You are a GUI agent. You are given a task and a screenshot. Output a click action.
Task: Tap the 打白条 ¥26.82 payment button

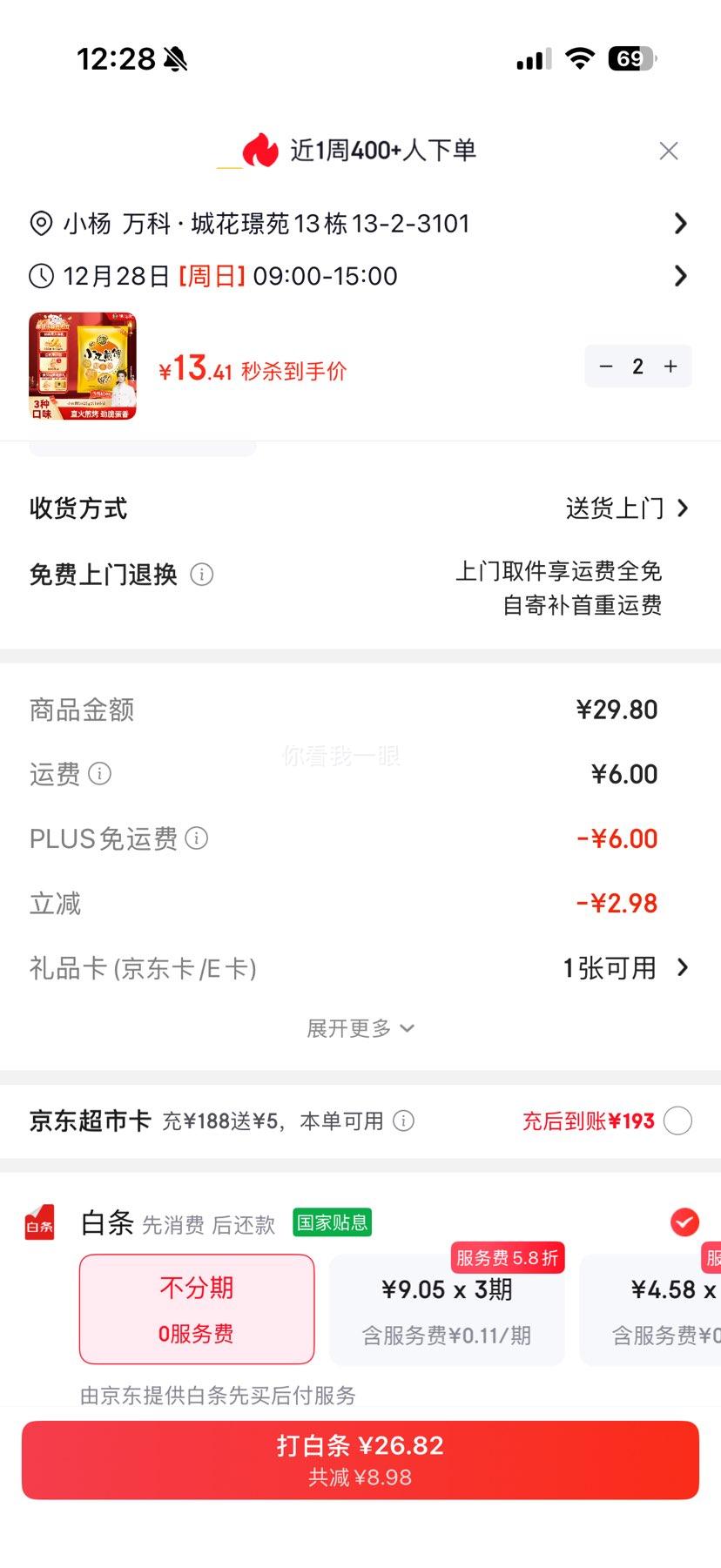tap(360, 1460)
